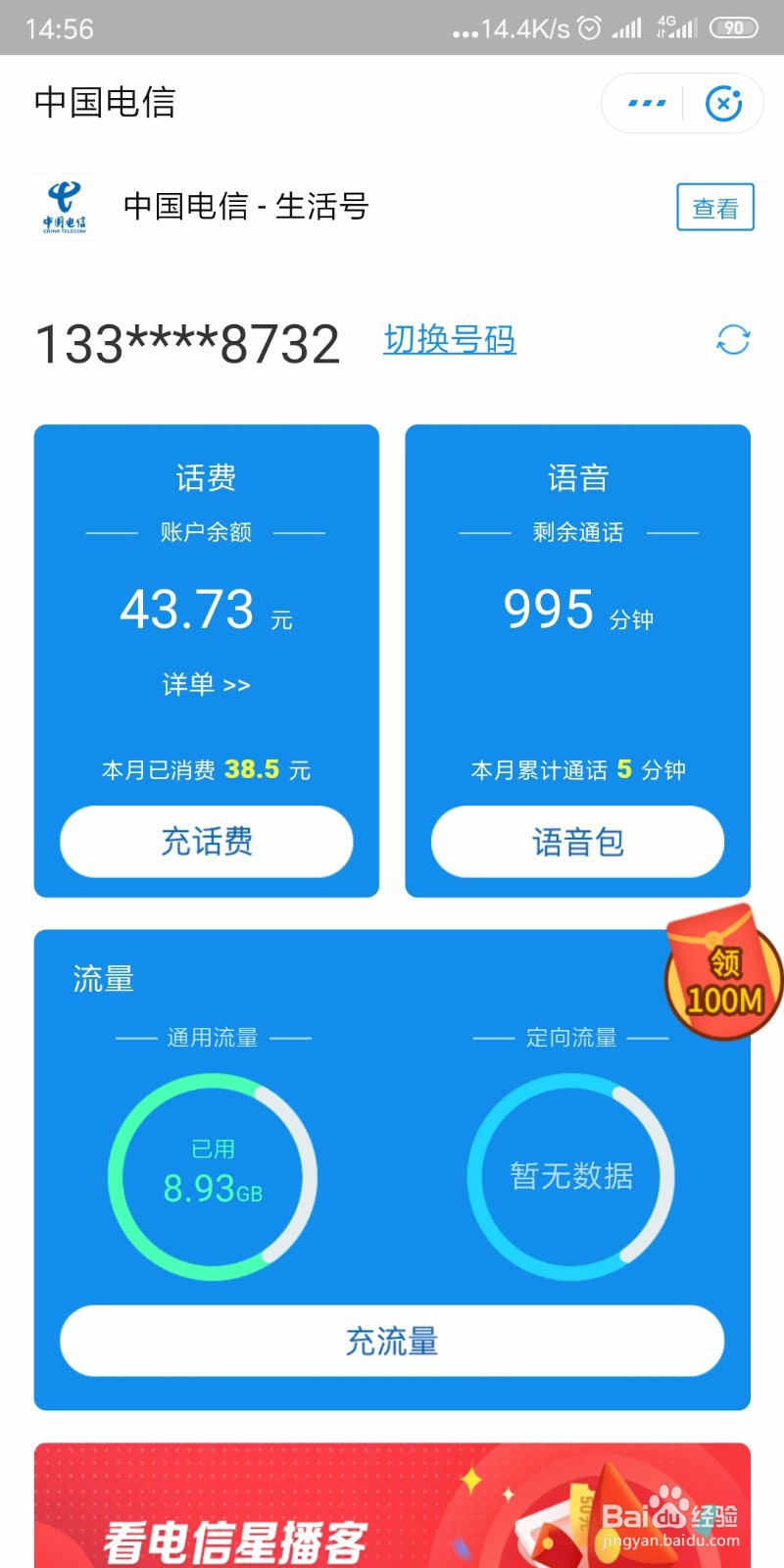Viewport: 784px width, 1568px height.
Task: Open the 语音包 voice package
Action: [577, 841]
